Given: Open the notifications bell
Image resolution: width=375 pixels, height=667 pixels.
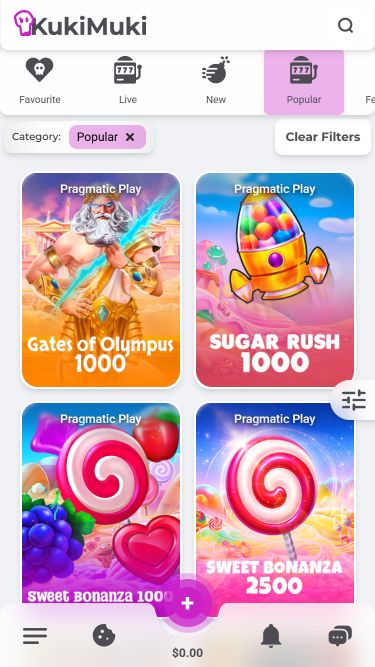Looking at the screenshot, I should pyautogui.click(x=271, y=636).
